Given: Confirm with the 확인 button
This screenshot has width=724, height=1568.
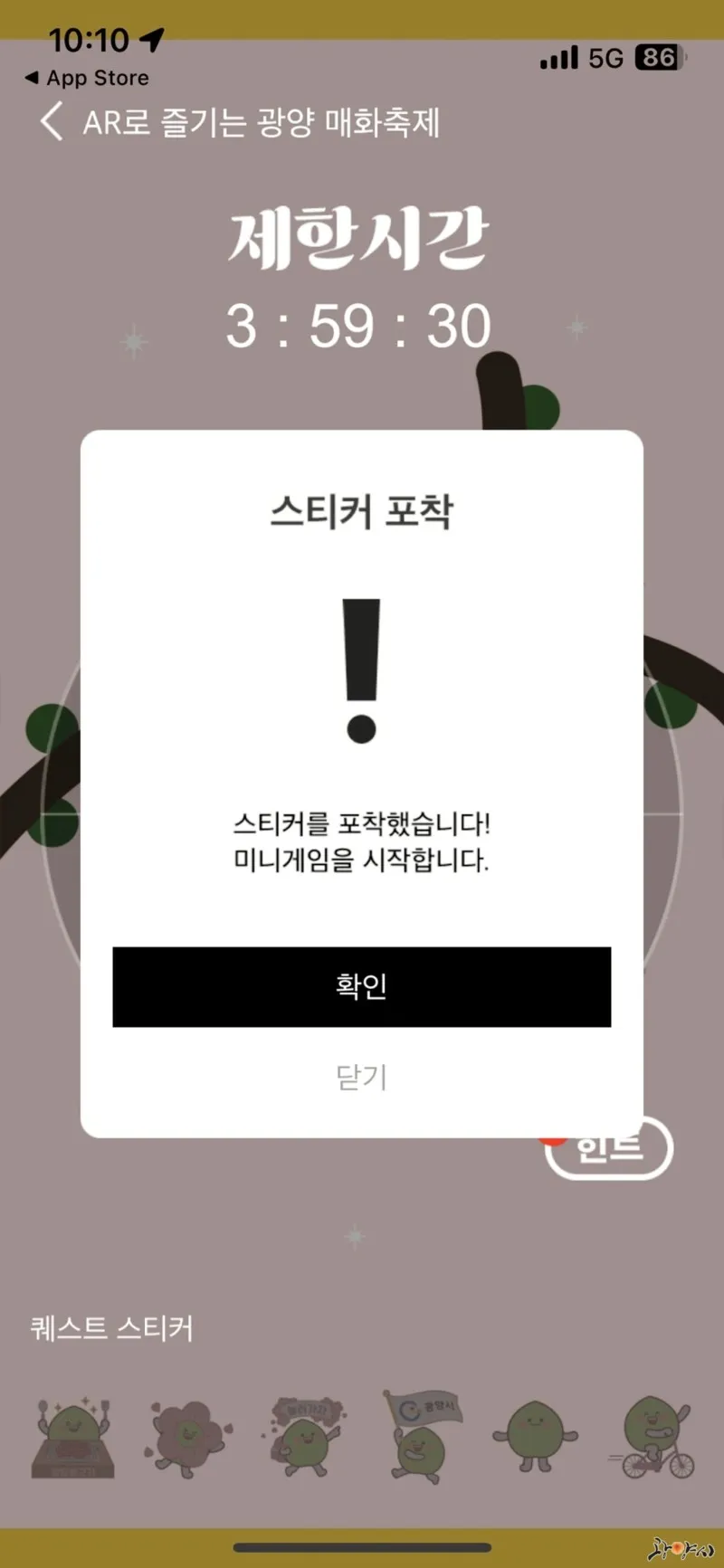Looking at the screenshot, I should [x=361, y=986].
